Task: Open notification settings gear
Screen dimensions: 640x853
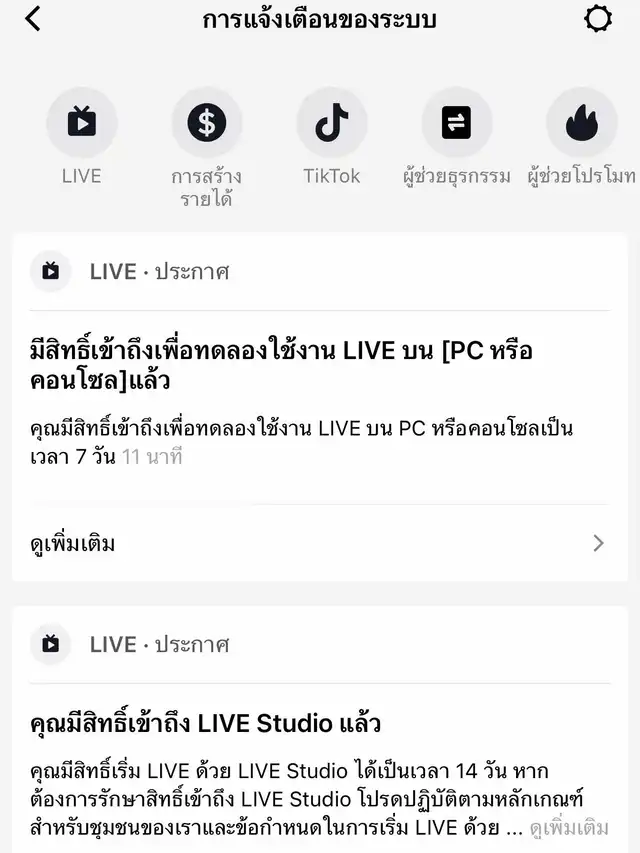Action: point(597,19)
